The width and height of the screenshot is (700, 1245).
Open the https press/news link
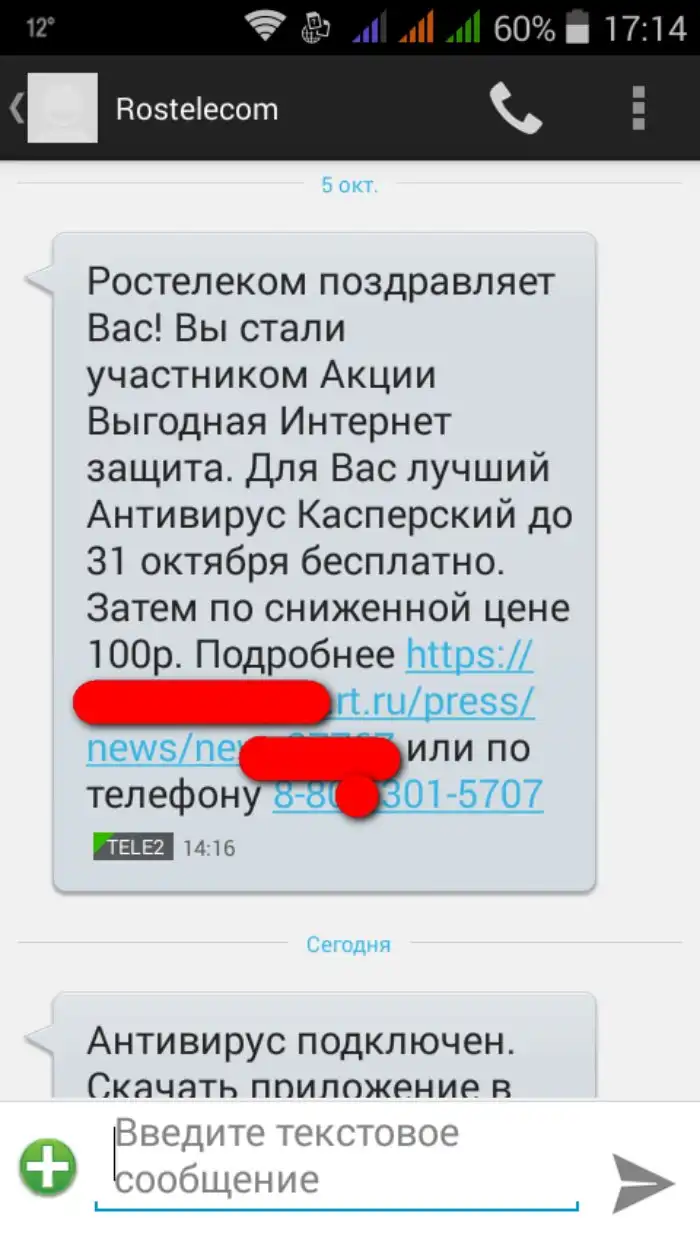(469, 658)
